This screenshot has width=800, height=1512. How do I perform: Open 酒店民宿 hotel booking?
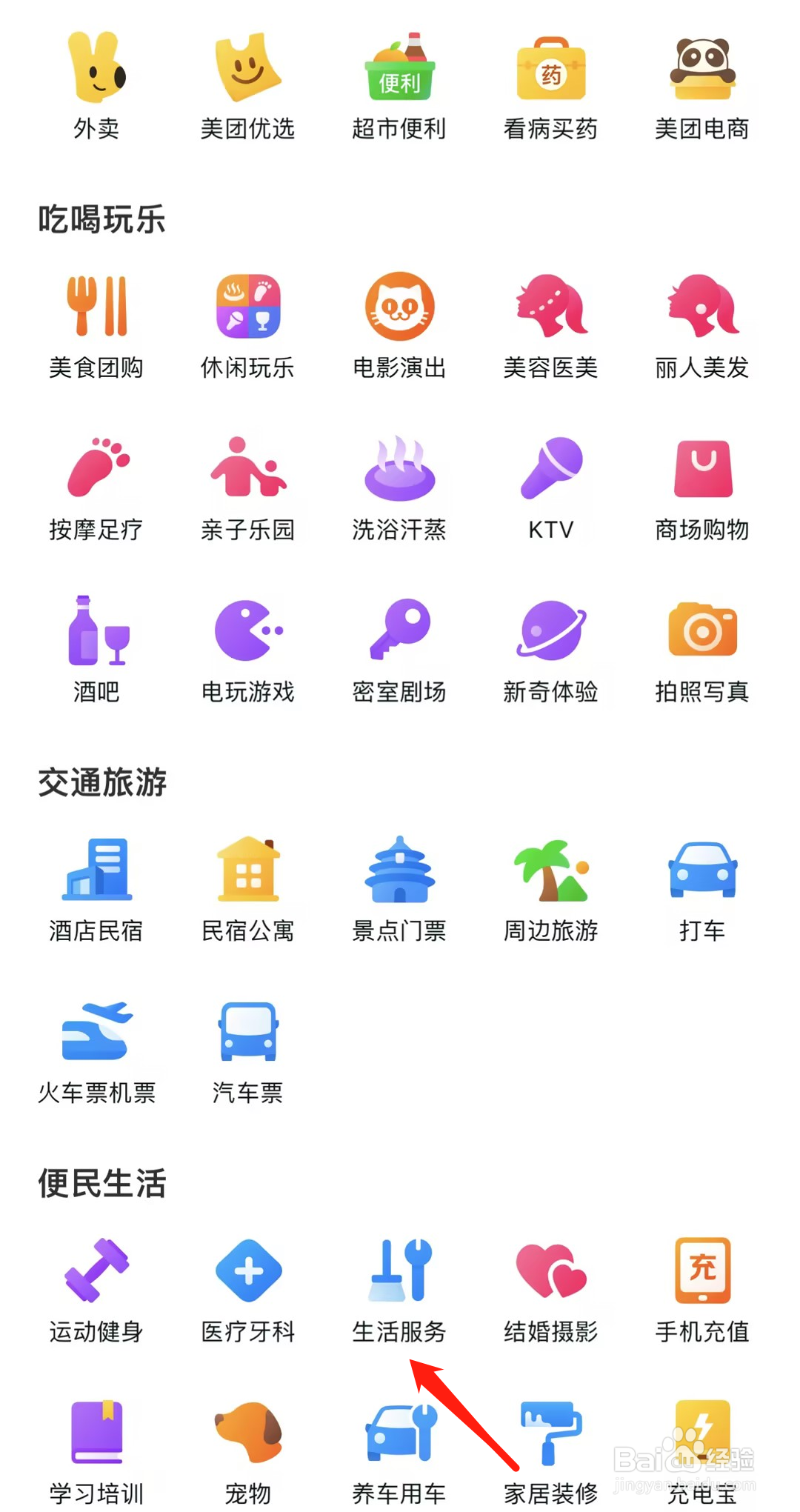click(x=96, y=889)
